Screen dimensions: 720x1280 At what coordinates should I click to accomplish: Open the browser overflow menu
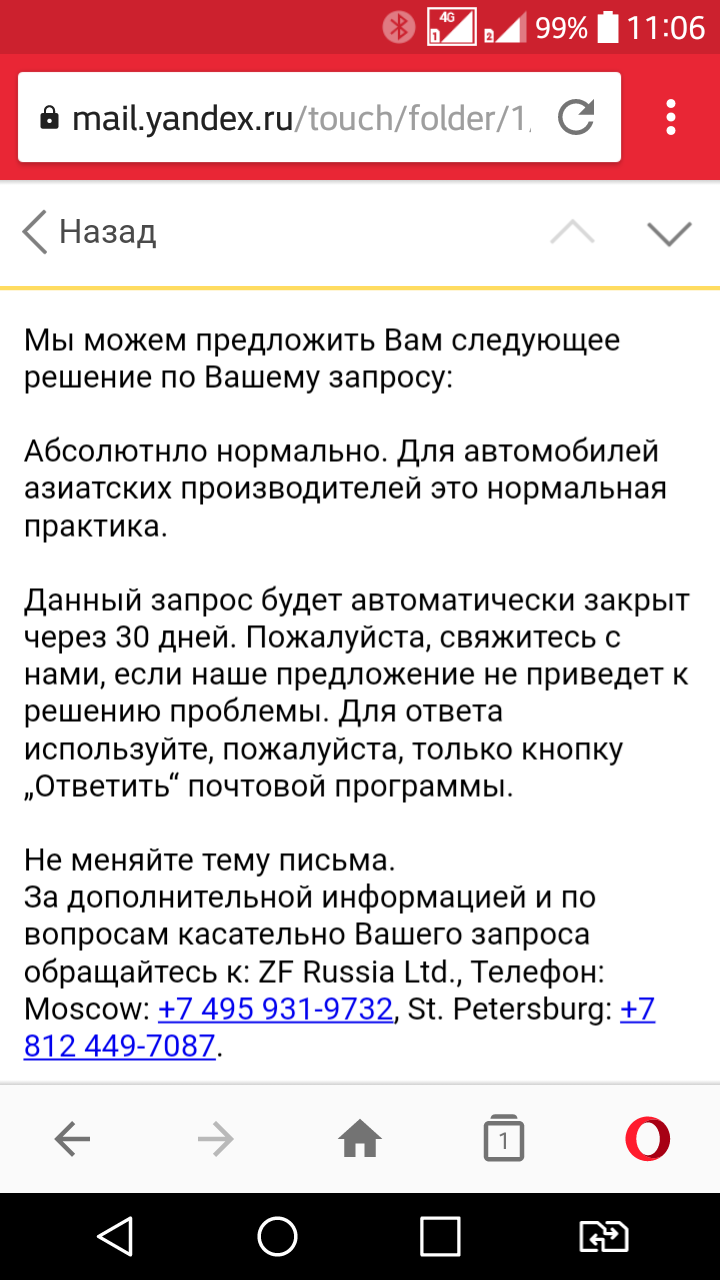tap(671, 118)
